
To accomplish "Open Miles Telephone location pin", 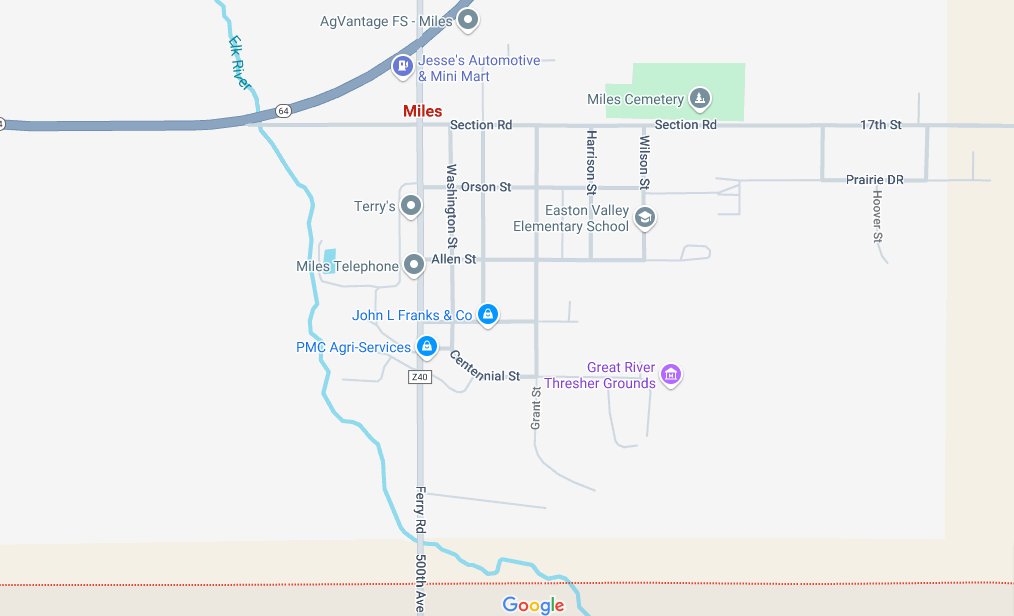I will 414,265.
